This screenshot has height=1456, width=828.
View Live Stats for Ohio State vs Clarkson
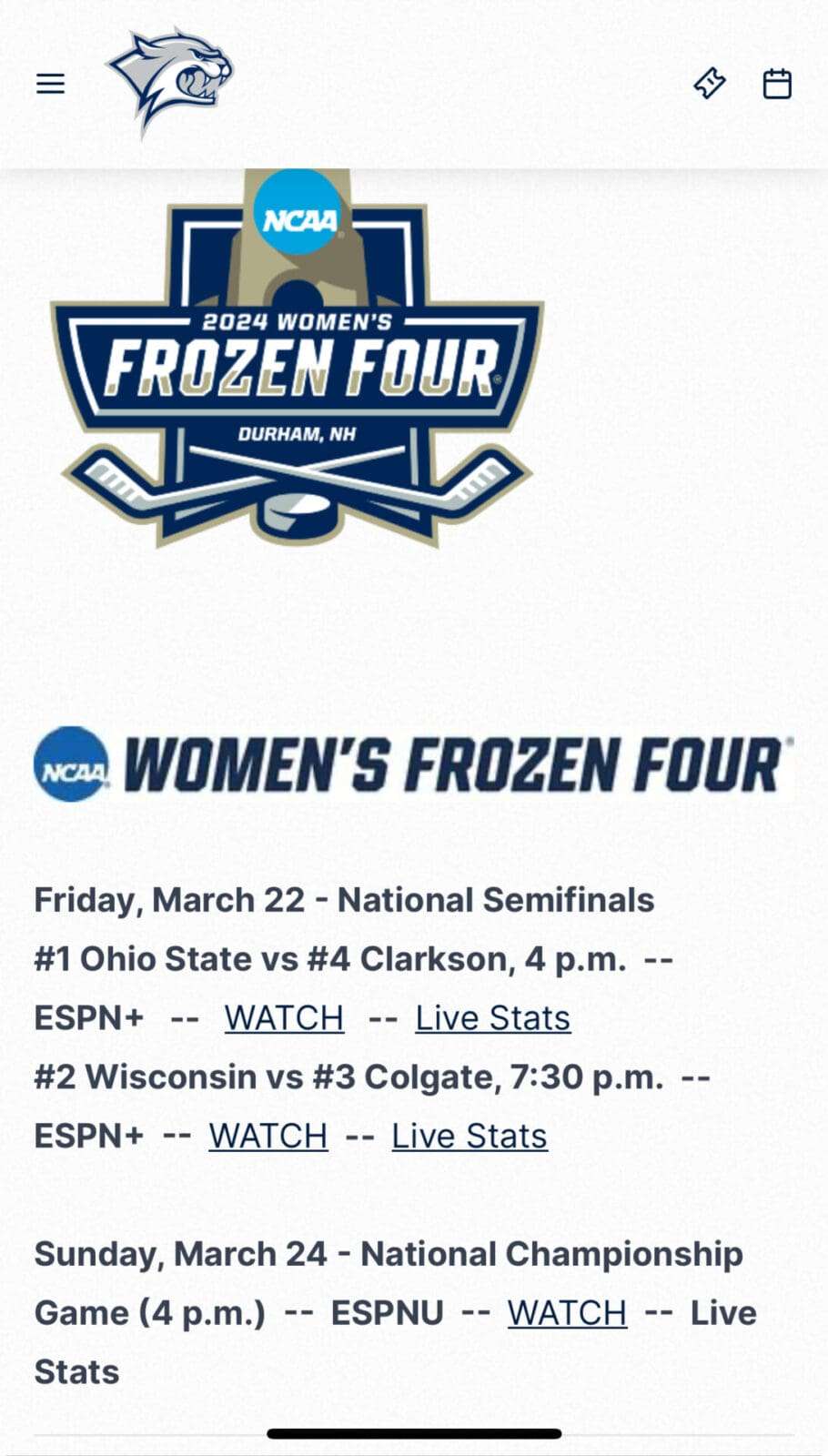[x=493, y=1017]
